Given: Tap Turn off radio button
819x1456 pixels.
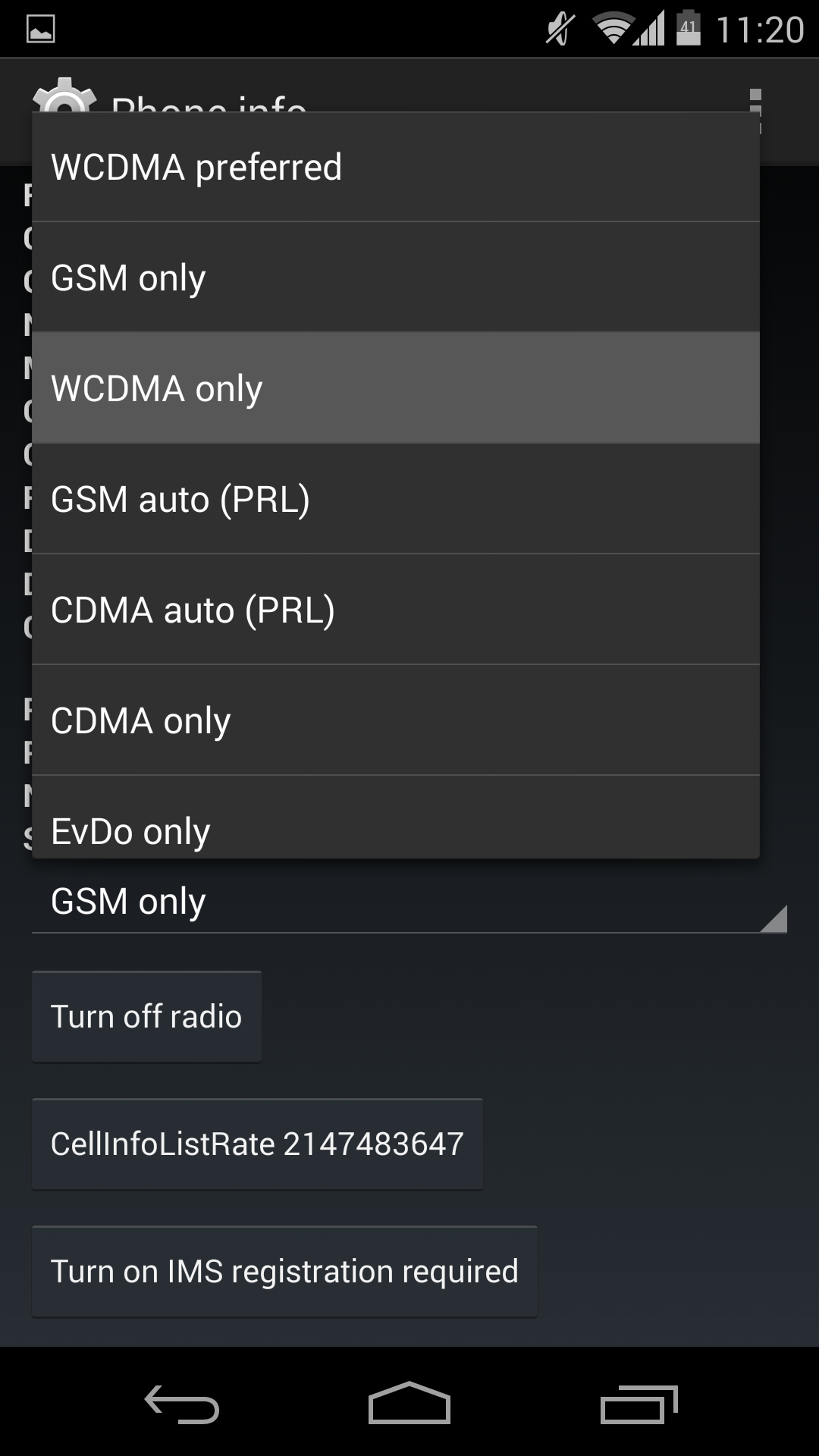Looking at the screenshot, I should click(x=146, y=1017).
